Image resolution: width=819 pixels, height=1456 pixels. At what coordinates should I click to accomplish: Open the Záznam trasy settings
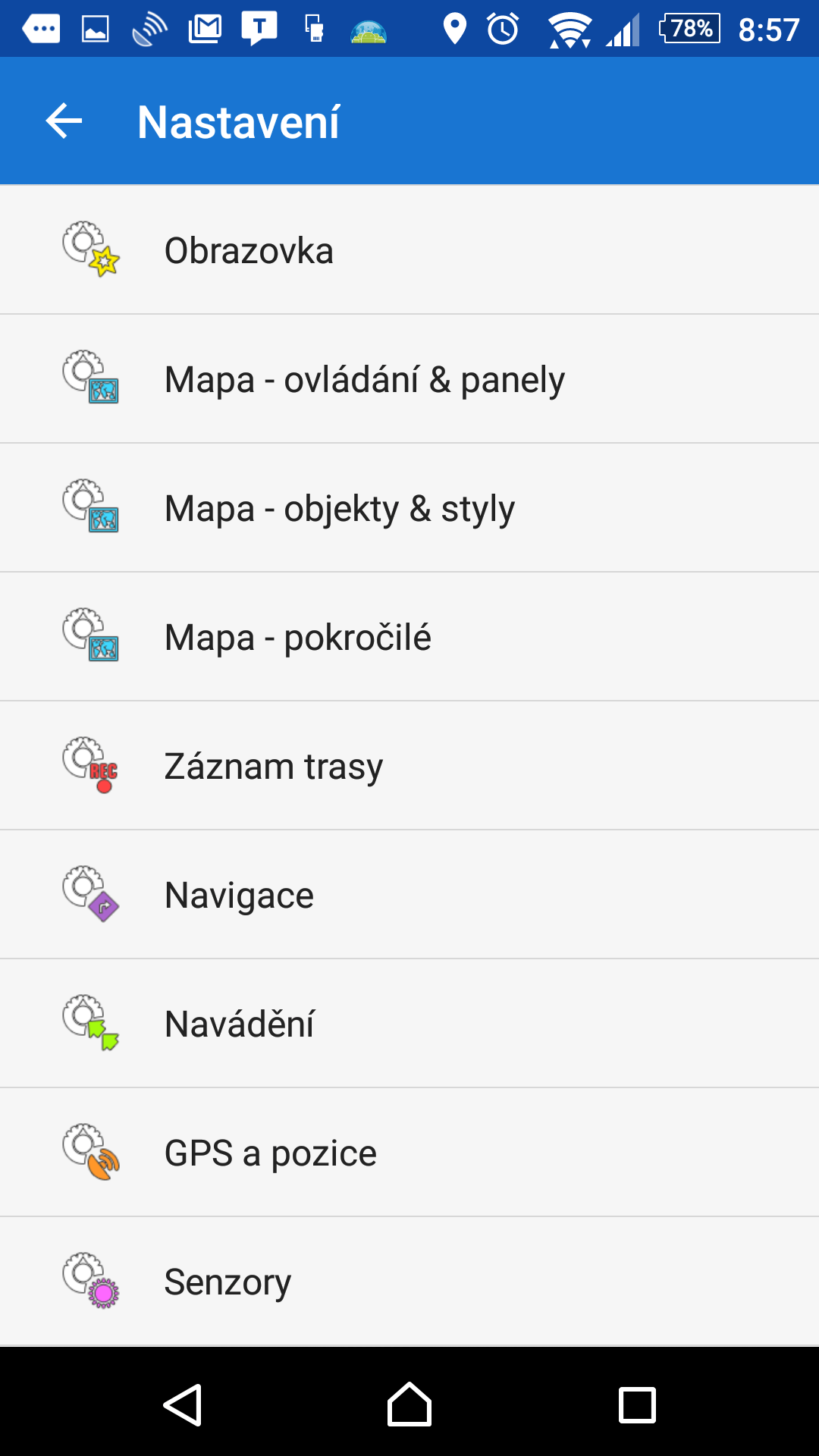409,766
